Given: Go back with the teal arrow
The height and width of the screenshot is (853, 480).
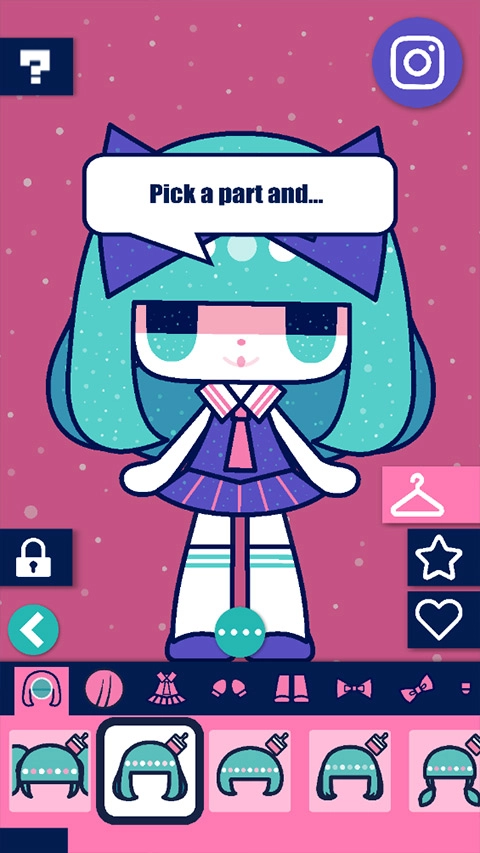Looking at the screenshot, I should tap(33, 630).
